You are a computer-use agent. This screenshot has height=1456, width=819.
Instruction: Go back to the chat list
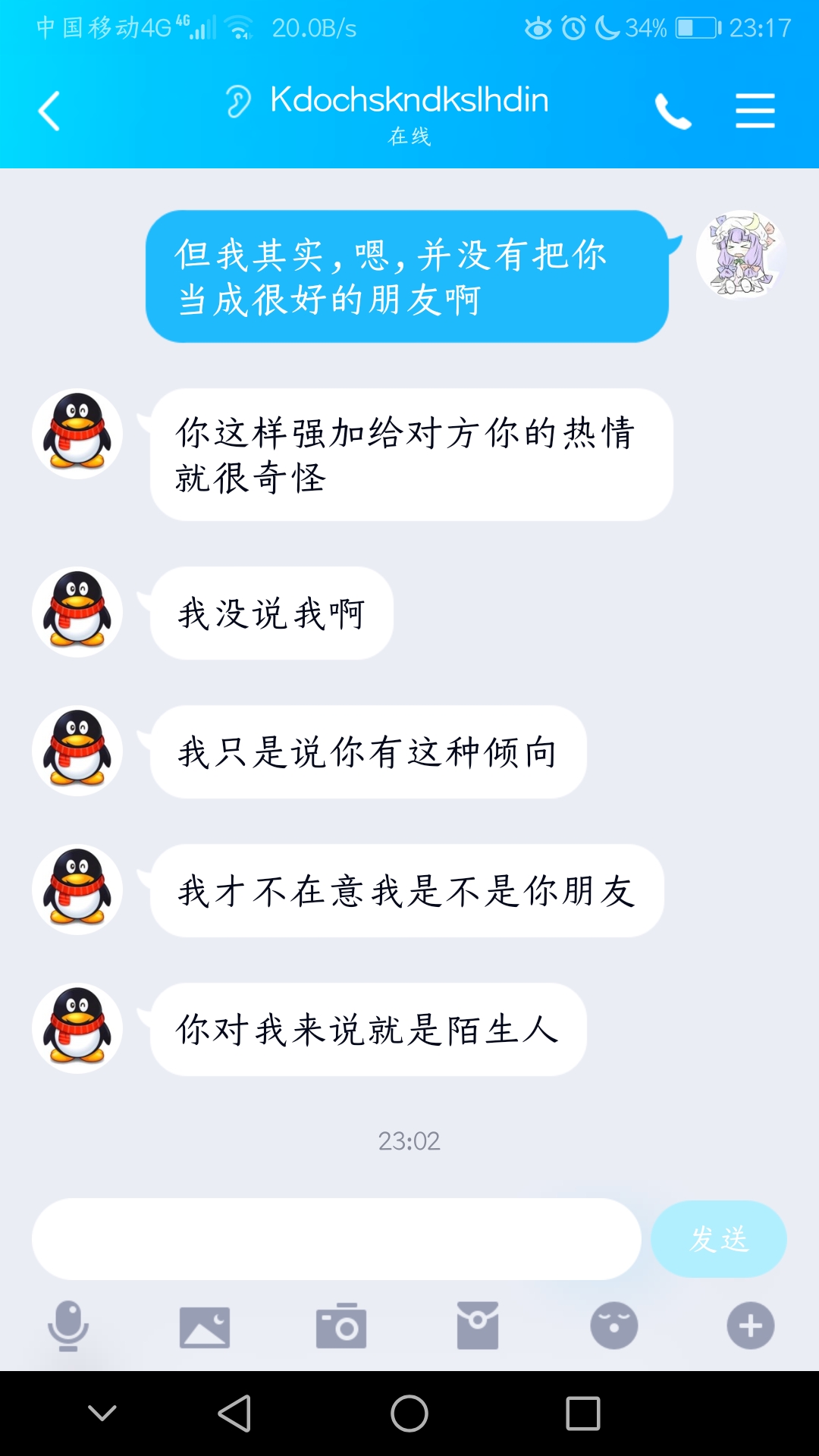pos(49,111)
